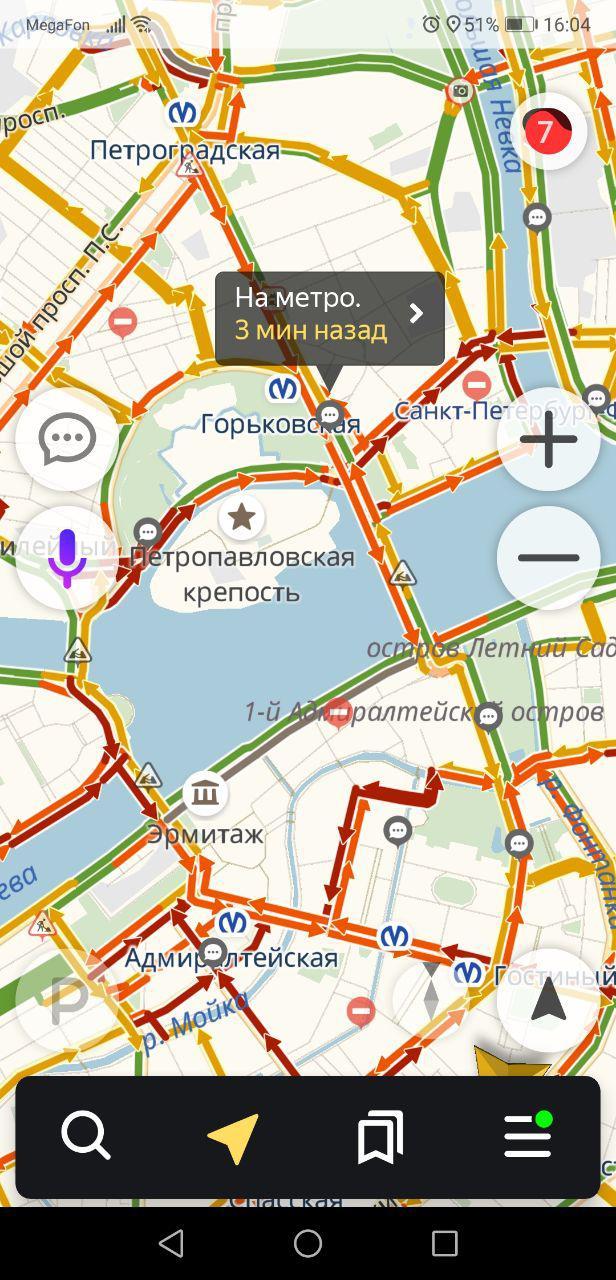Open the navigation route arrow tab

(233, 1137)
